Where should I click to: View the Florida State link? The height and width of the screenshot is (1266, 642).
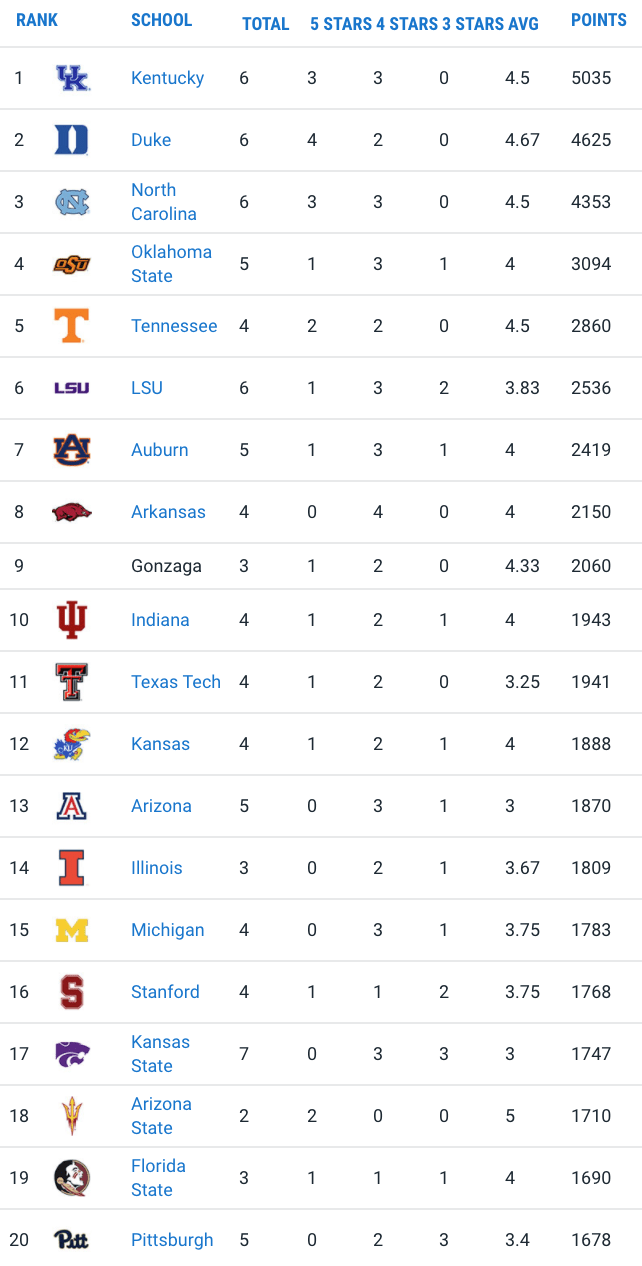[158, 1178]
